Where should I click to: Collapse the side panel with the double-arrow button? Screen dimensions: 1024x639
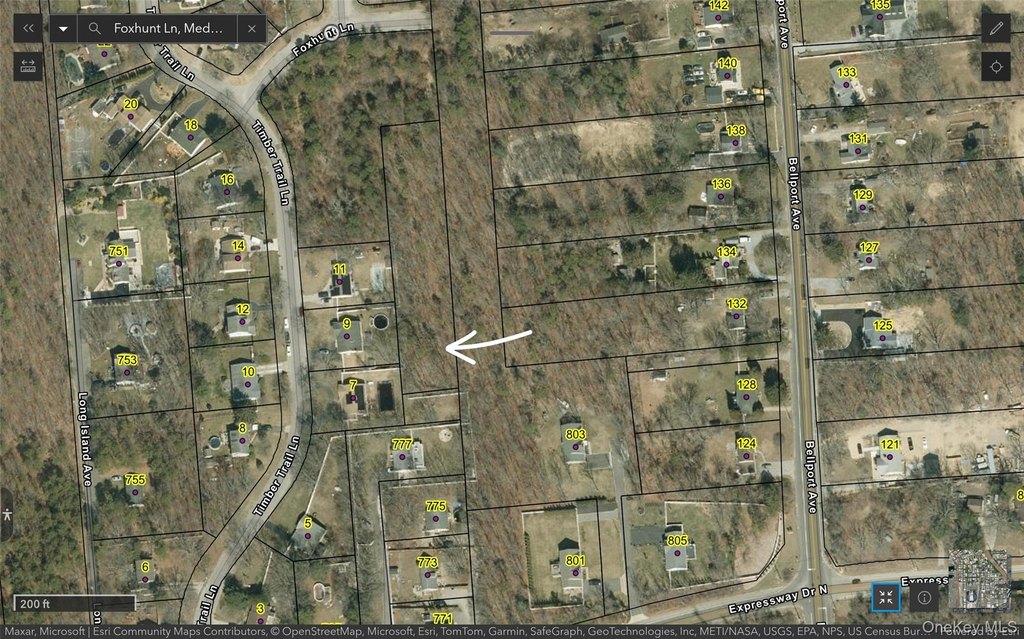28,28
